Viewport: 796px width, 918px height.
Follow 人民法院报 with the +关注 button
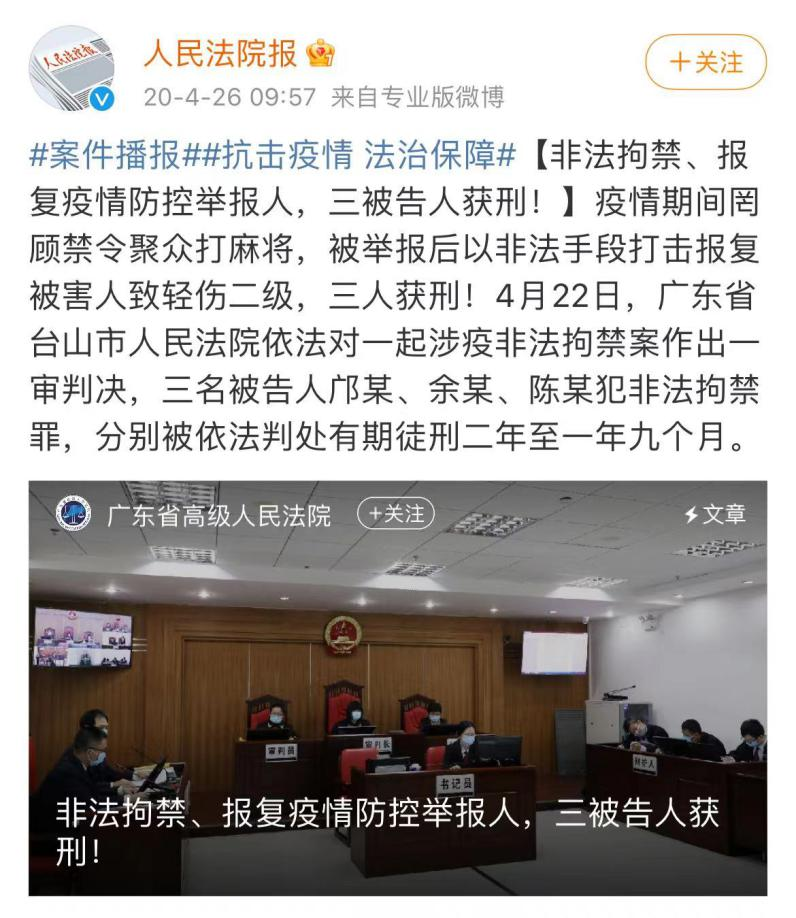click(x=705, y=62)
